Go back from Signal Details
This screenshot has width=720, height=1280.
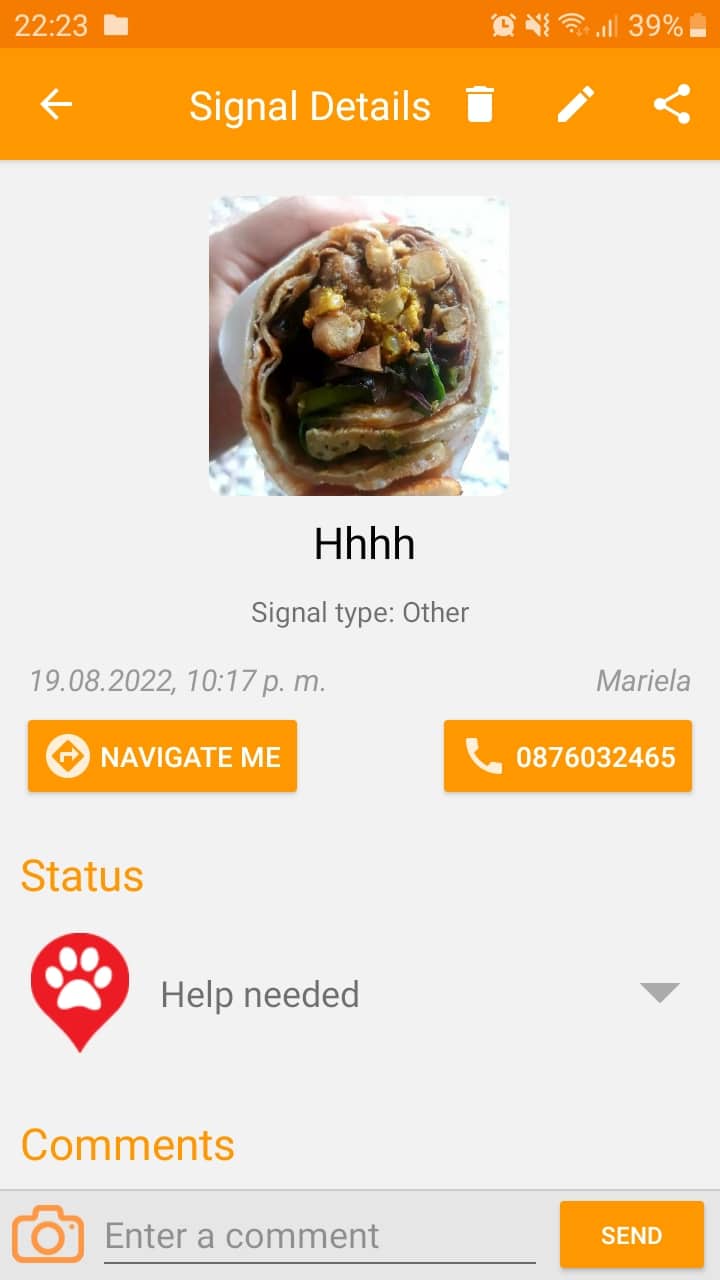56,104
